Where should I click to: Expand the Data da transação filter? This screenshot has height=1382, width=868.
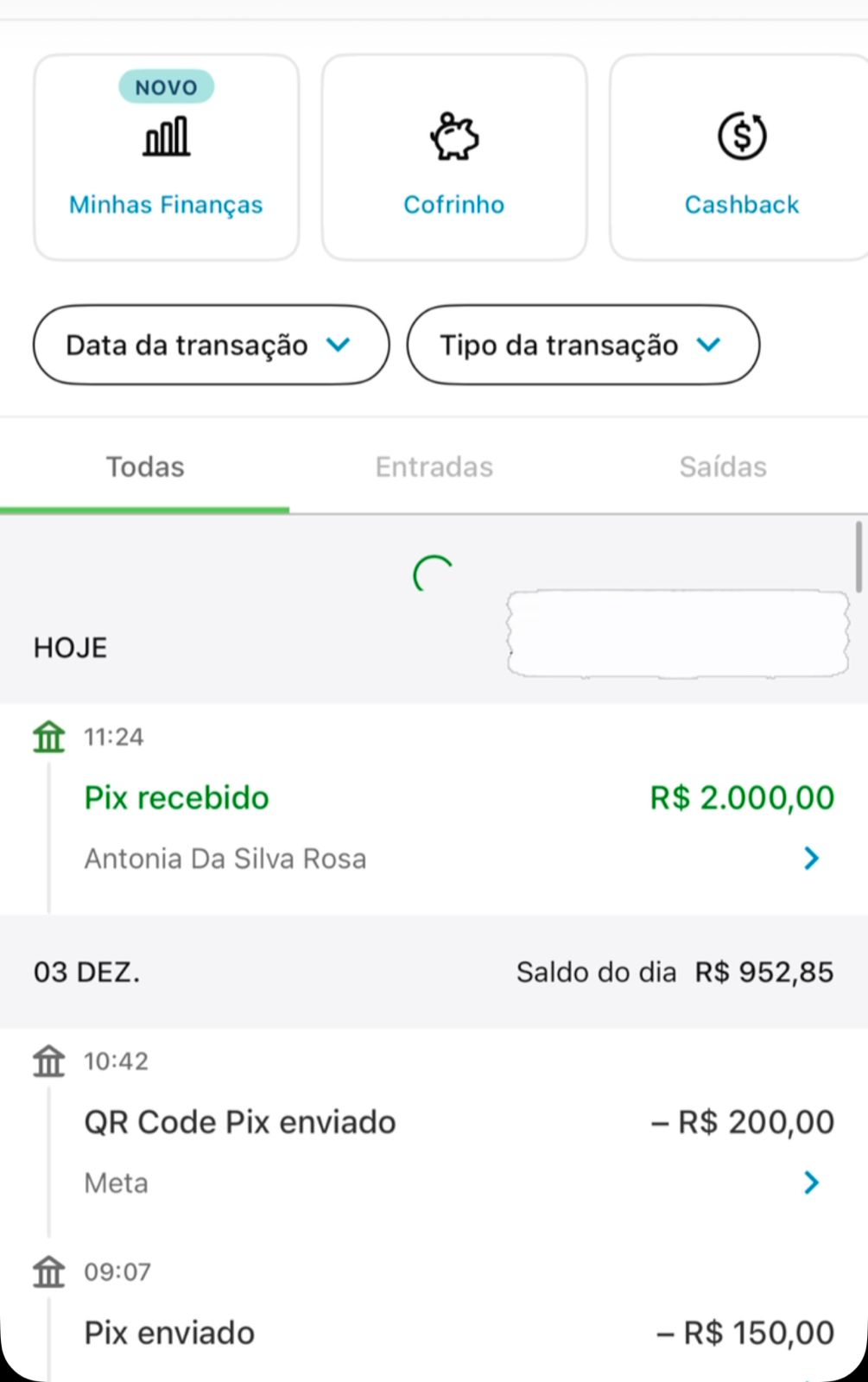pyautogui.click(x=211, y=345)
